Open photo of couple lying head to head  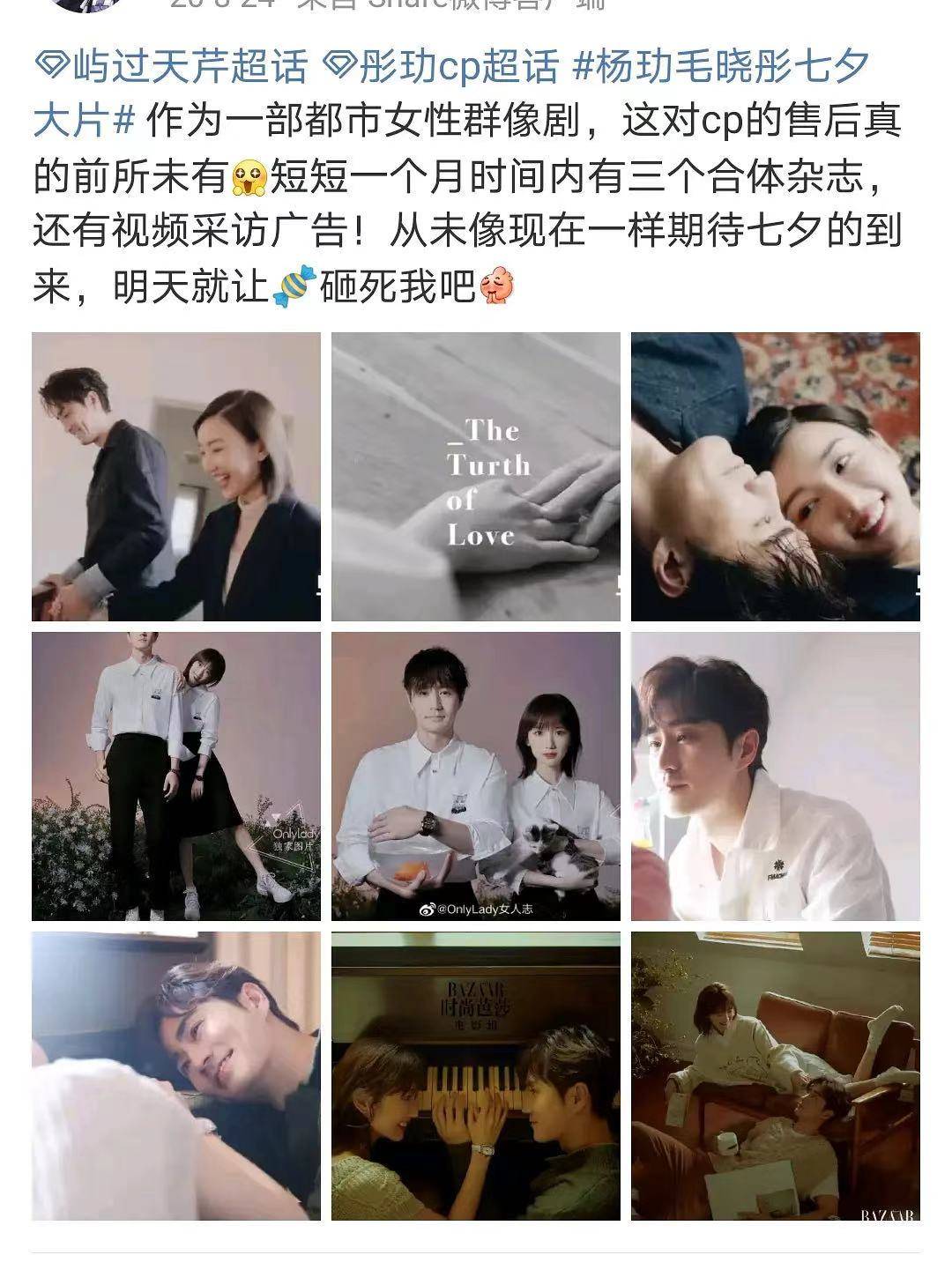click(775, 477)
